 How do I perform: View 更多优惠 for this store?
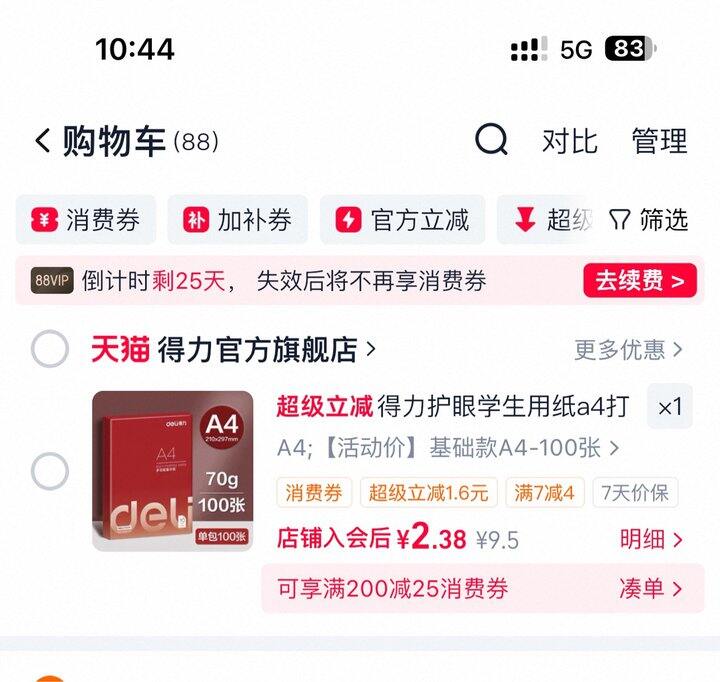pos(628,350)
